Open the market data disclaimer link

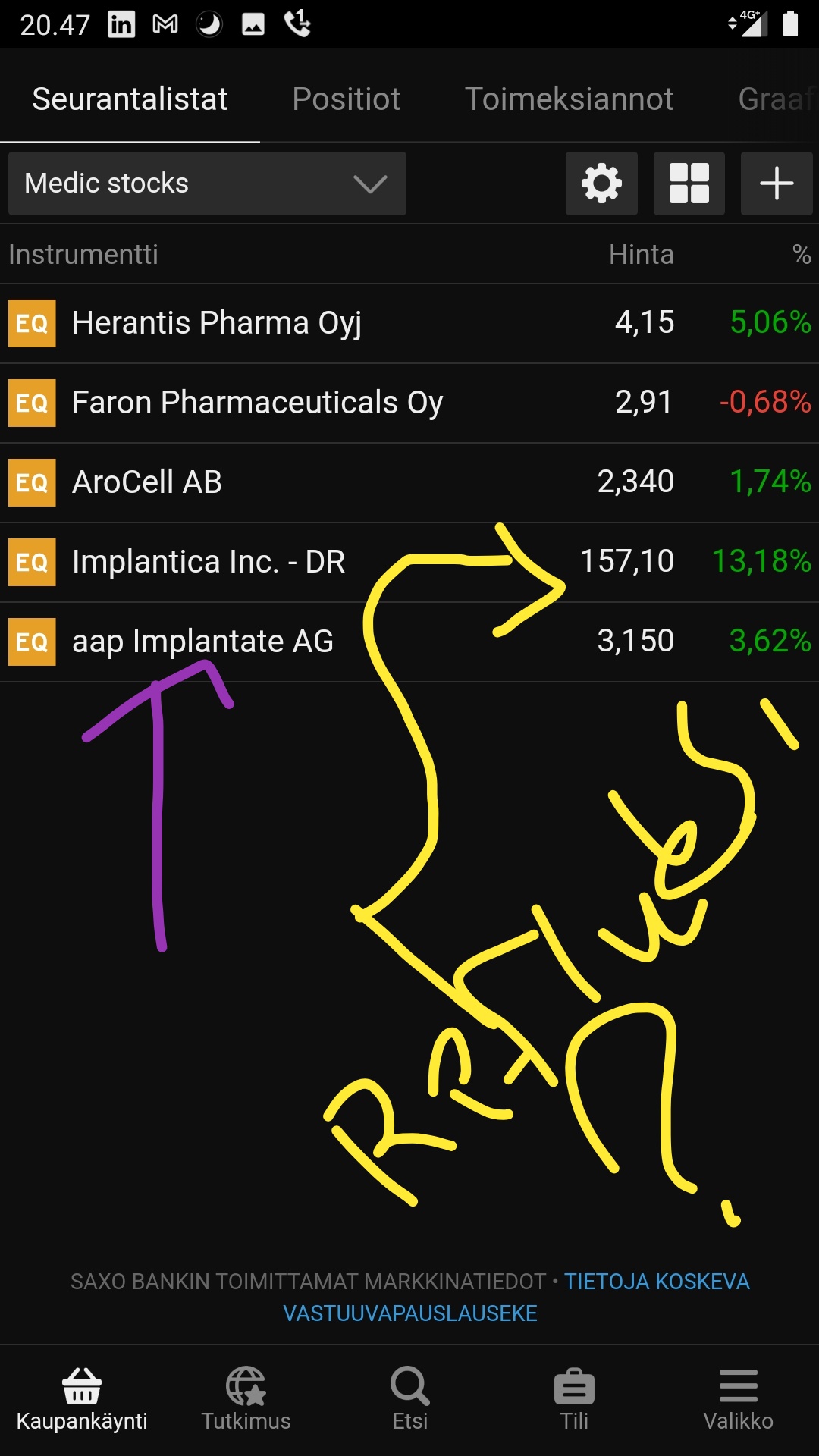[516, 1297]
